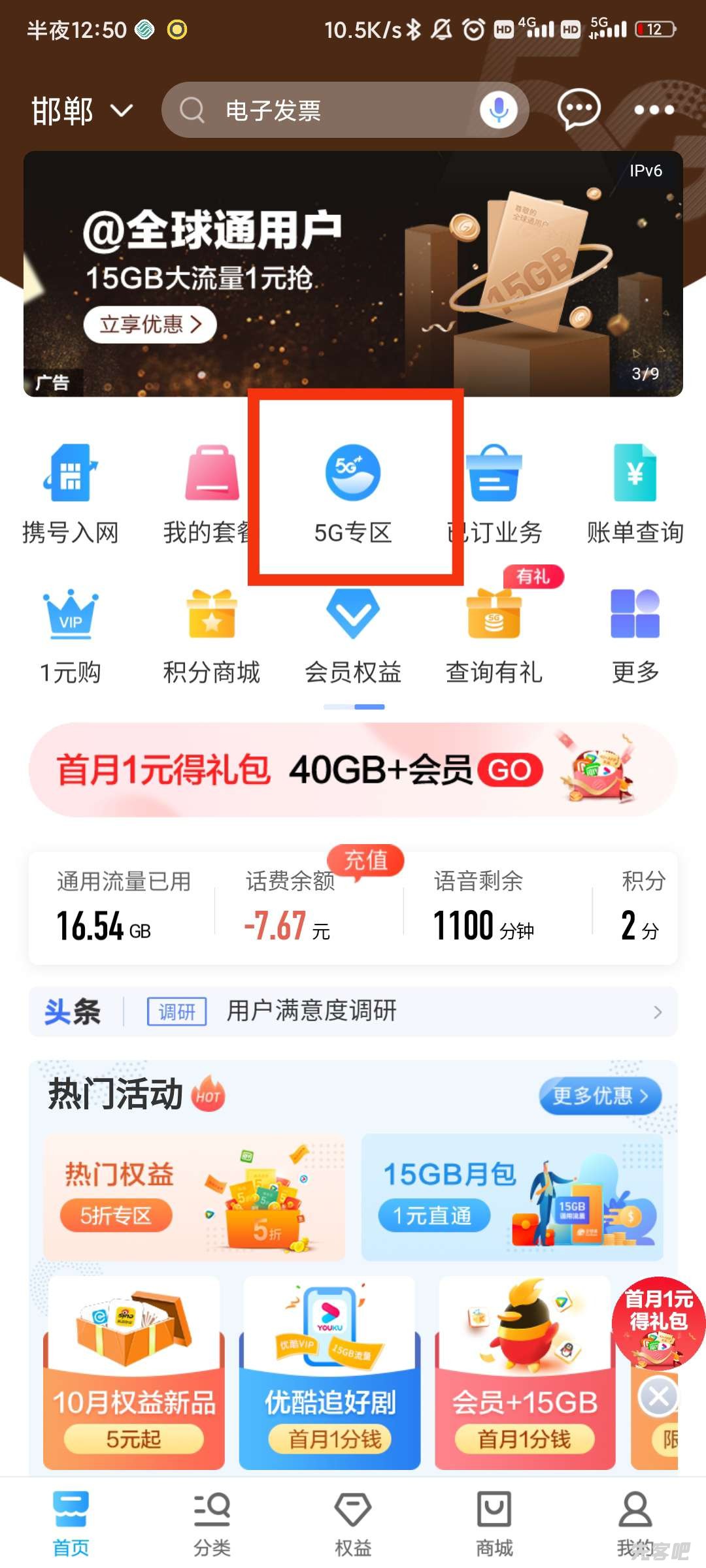Open the messages chat bubble icon
Viewport: 706px width, 1568px height.
click(x=579, y=109)
